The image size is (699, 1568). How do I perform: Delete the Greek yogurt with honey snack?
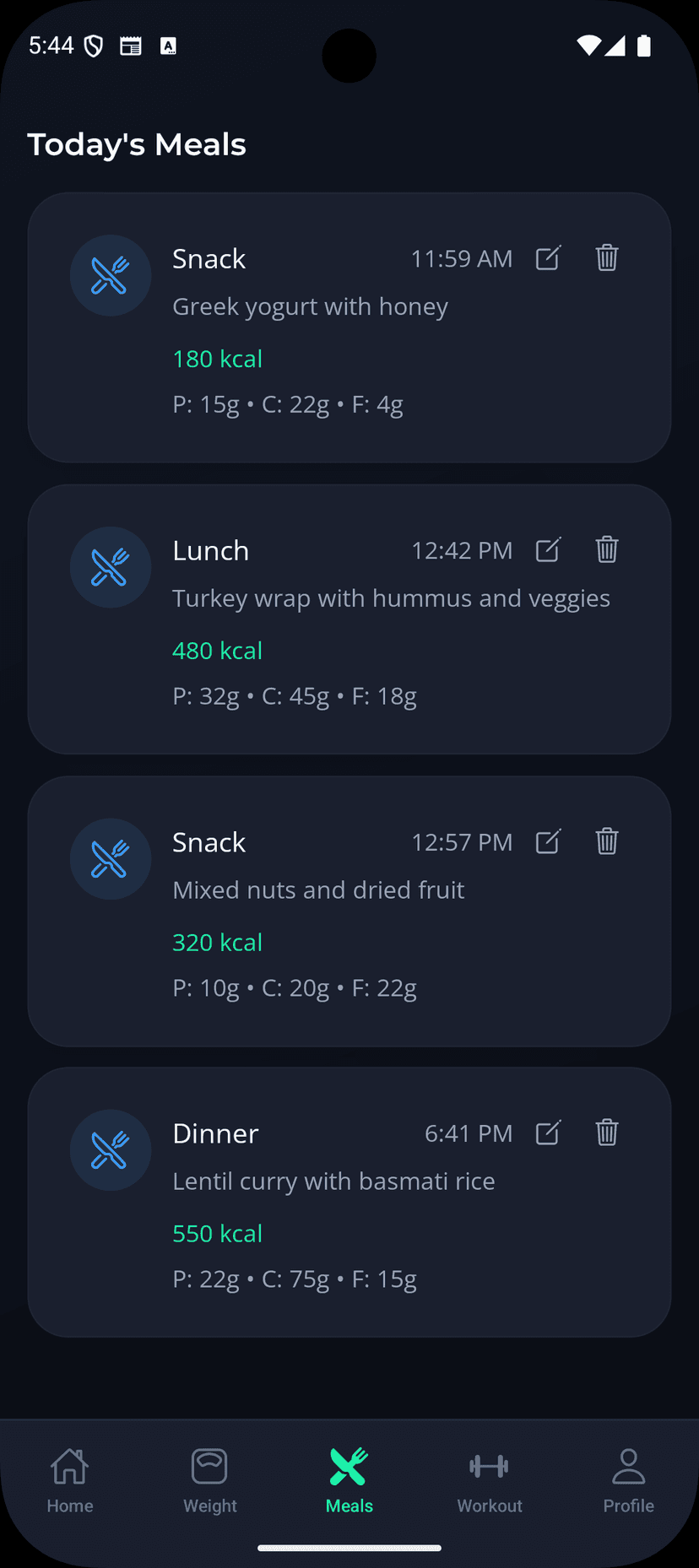[x=606, y=258]
